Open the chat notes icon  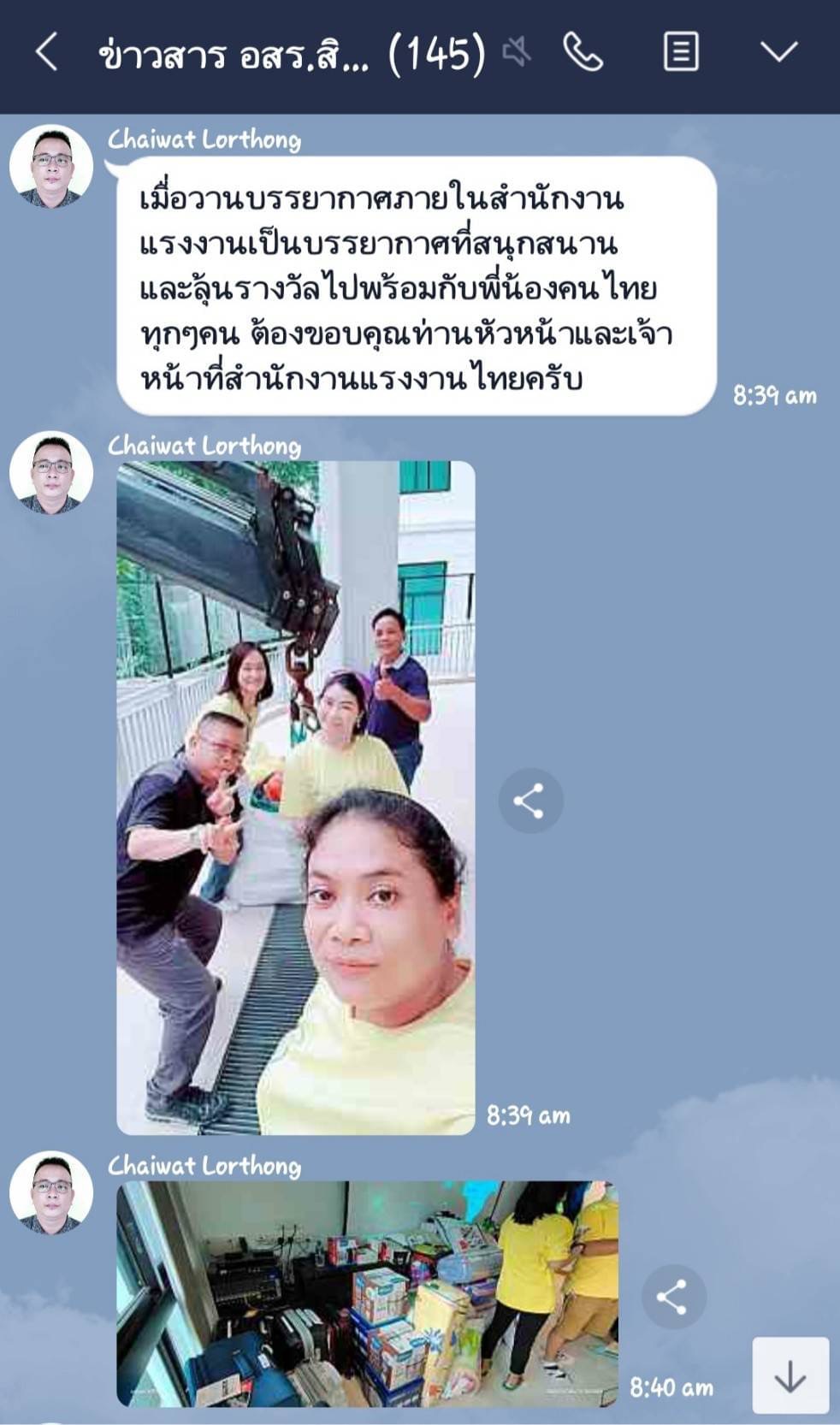681,53
